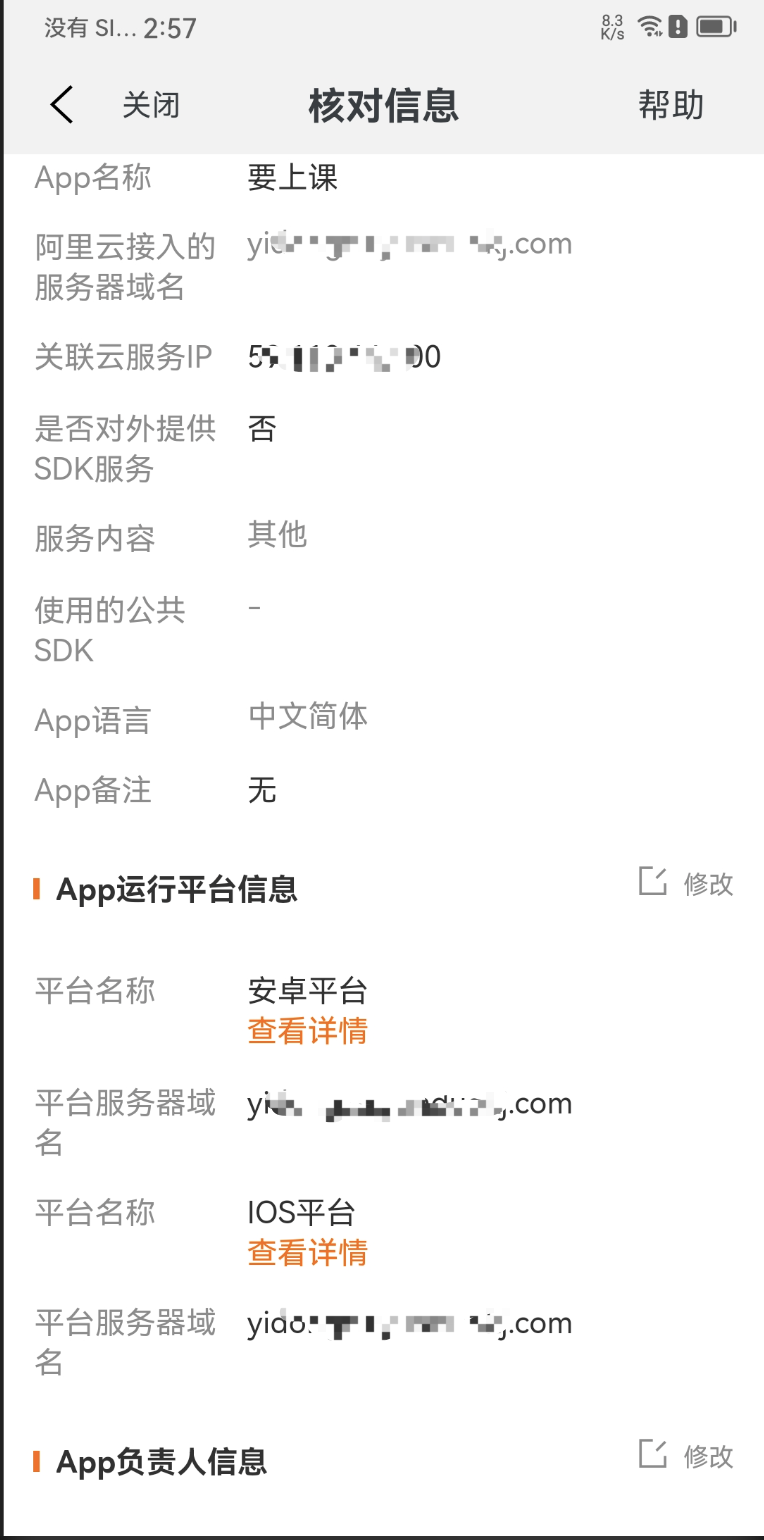Tap 关闭 to close the page
The height and width of the screenshot is (1540, 764).
[151, 105]
